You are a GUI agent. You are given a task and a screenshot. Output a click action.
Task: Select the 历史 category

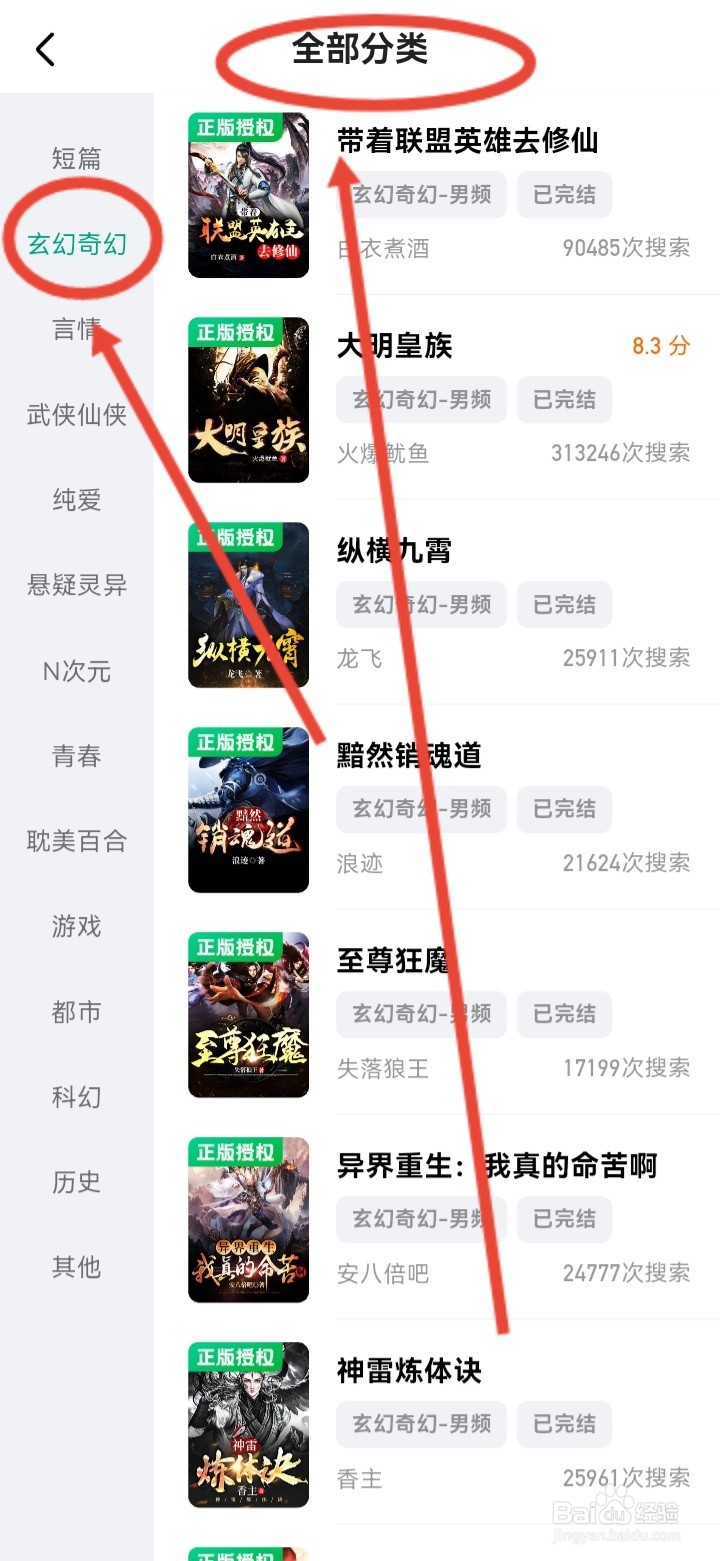(x=77, y=1182)
